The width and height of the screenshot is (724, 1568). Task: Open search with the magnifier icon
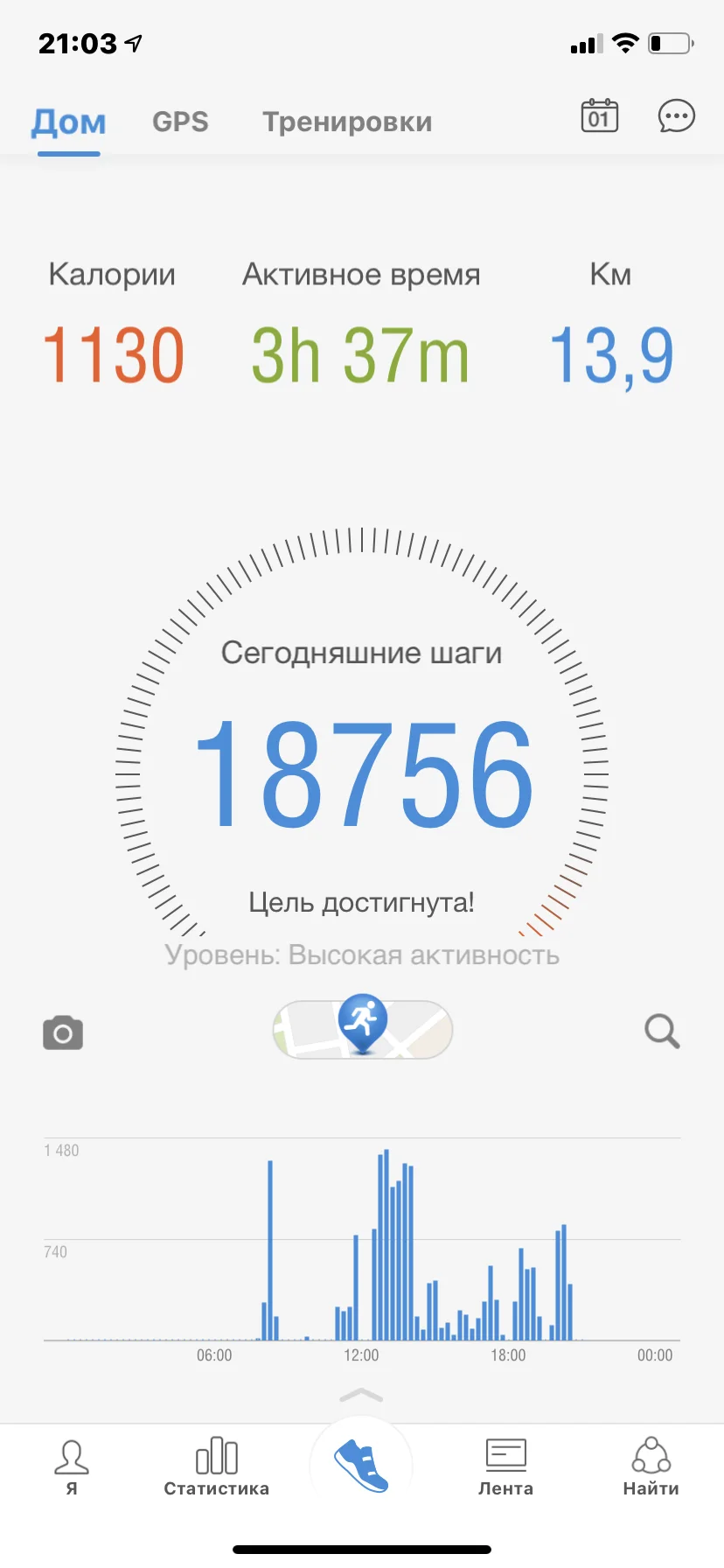662,1032
